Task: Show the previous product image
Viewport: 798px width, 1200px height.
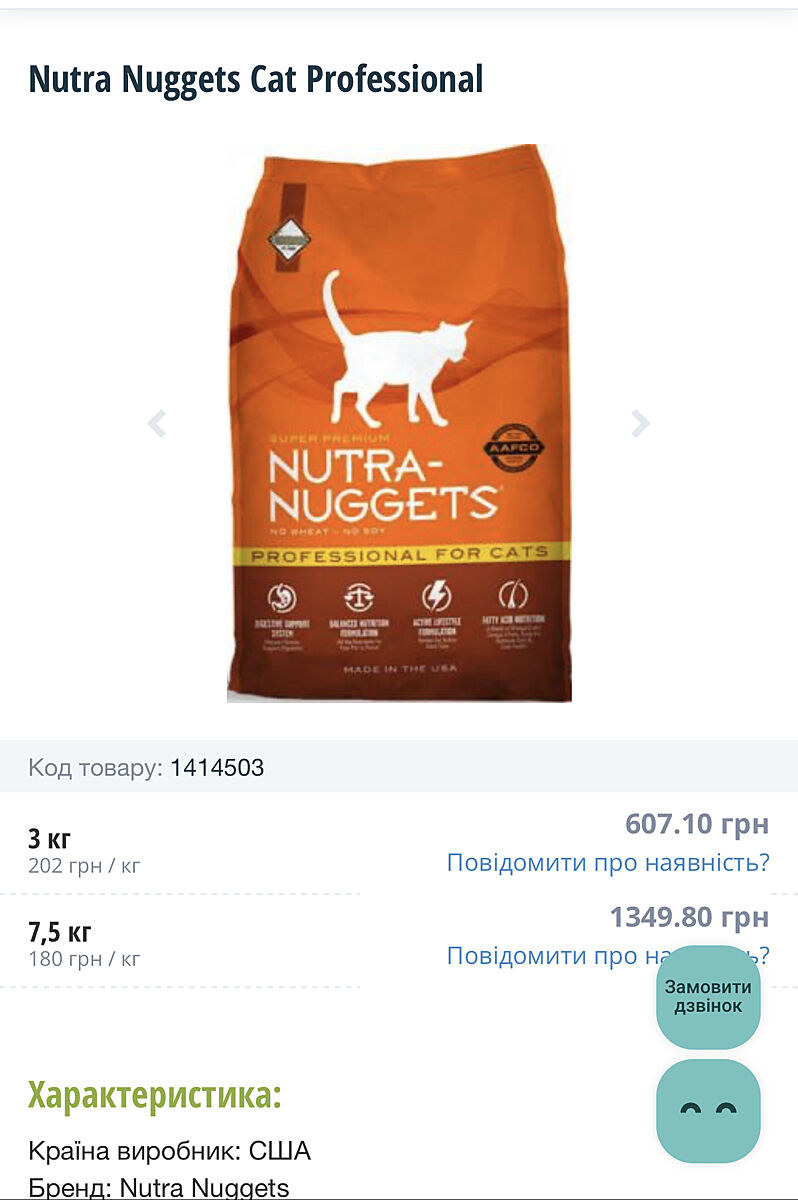Action: (157, 424)
